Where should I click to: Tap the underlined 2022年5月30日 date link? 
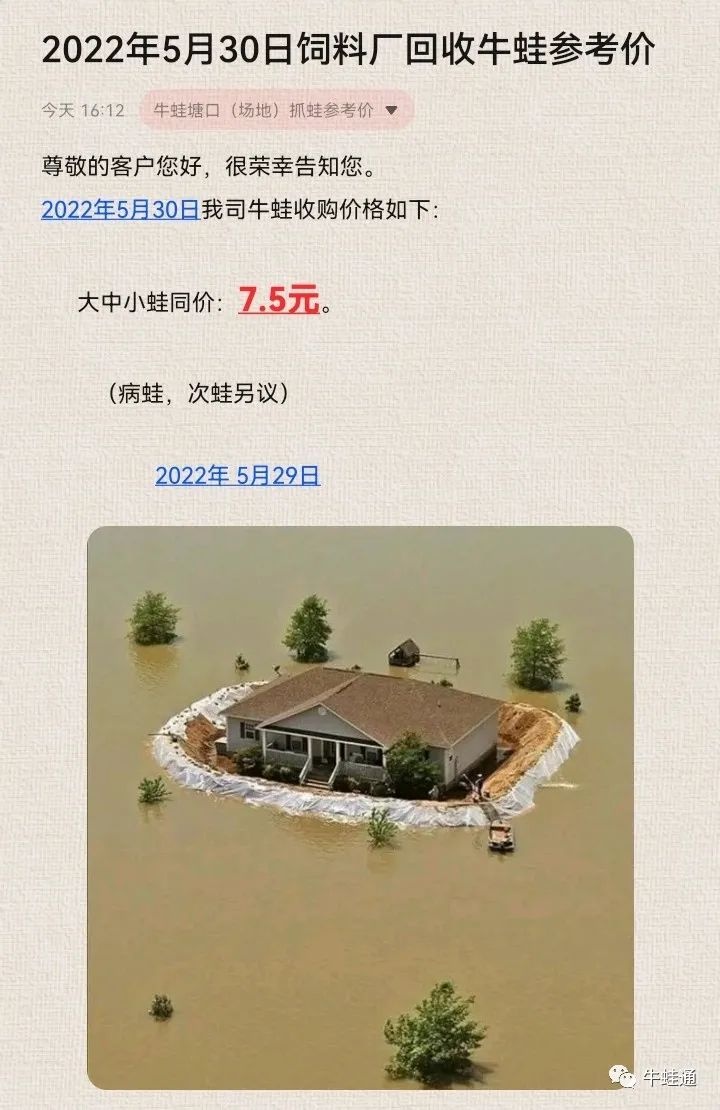(119, 210)
